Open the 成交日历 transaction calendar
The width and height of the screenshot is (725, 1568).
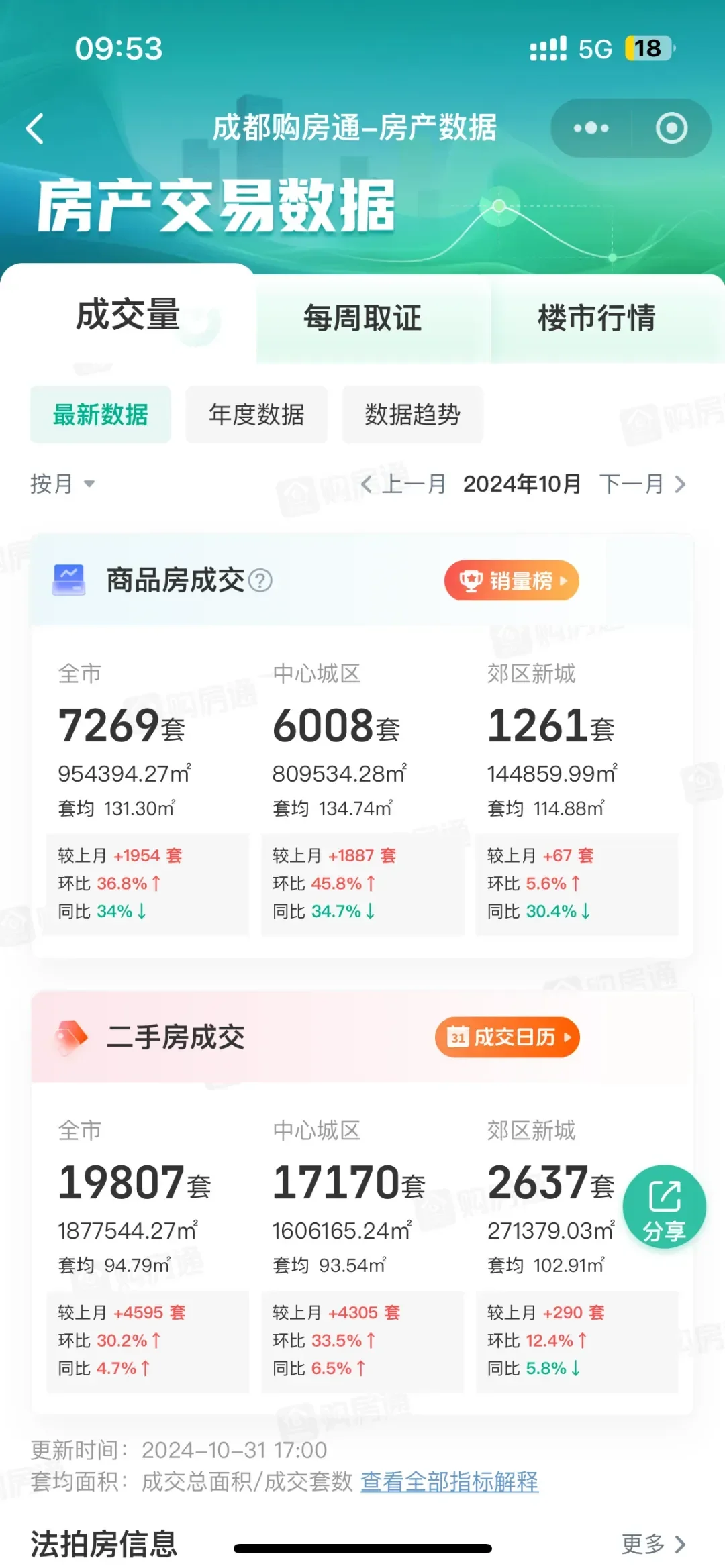coord(507,1037)
